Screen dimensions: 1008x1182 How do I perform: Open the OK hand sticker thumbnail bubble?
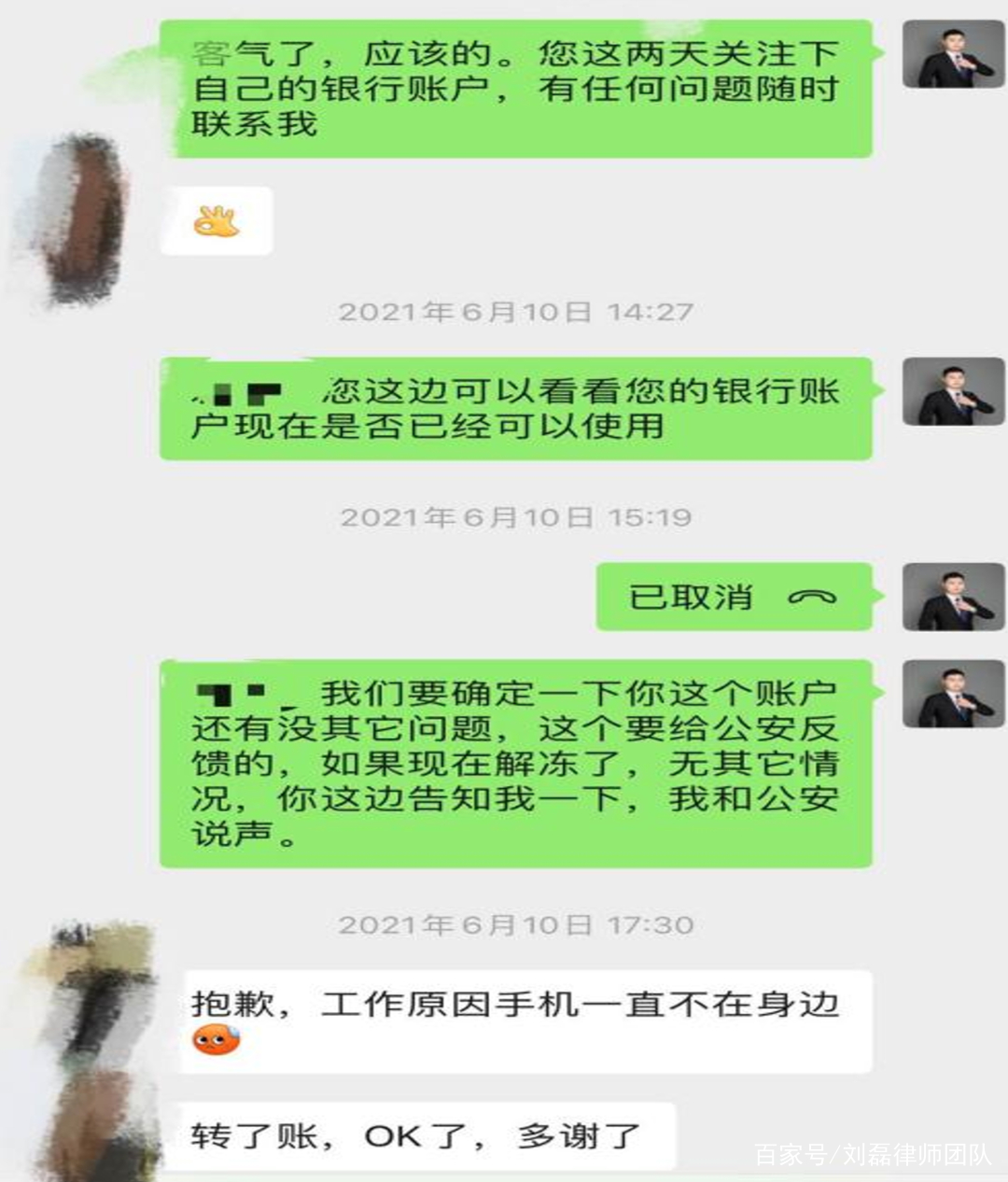pyautogui.click(x=215, y=219)
